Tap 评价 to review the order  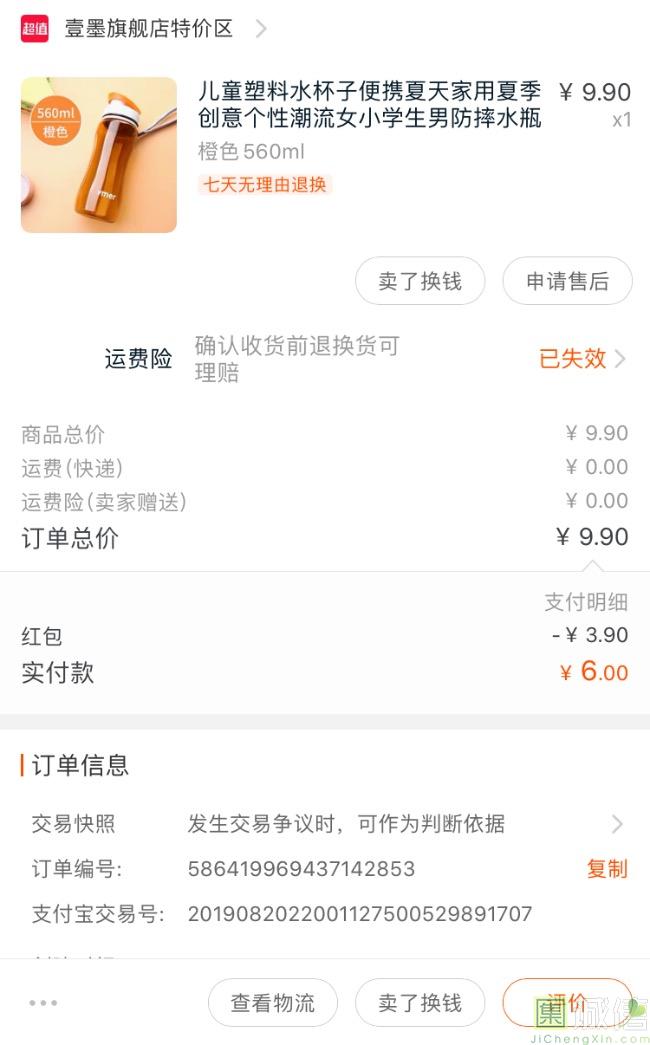pos(567,1002)
